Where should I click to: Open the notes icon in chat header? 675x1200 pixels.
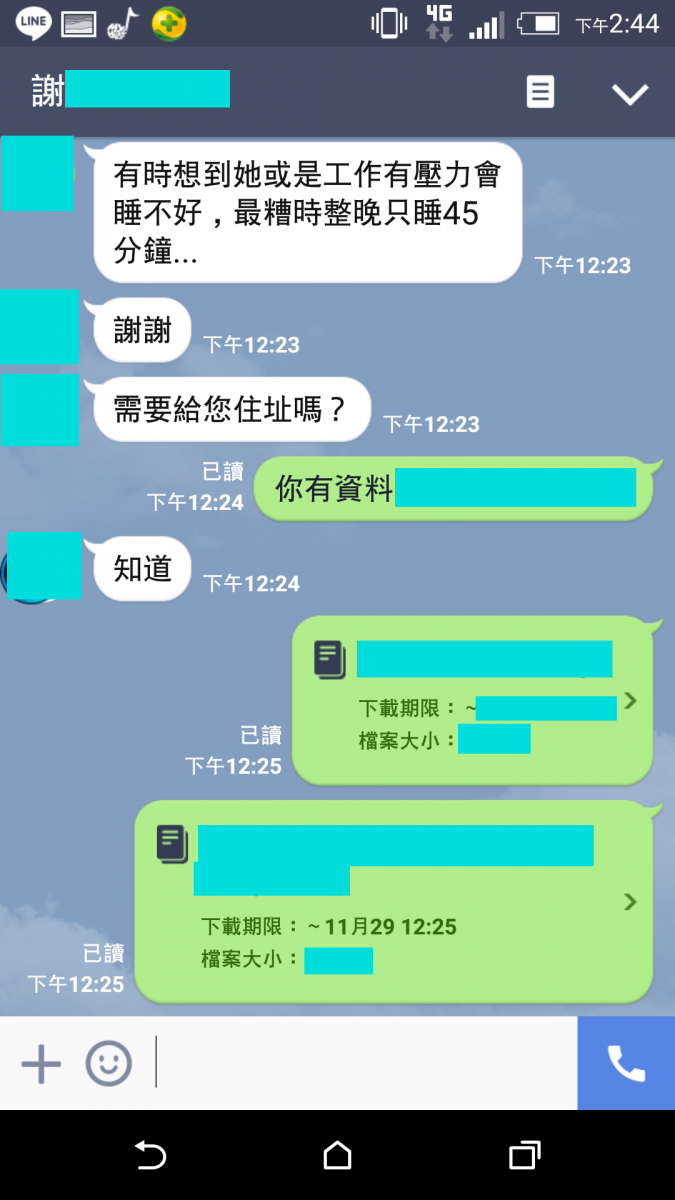540,92
